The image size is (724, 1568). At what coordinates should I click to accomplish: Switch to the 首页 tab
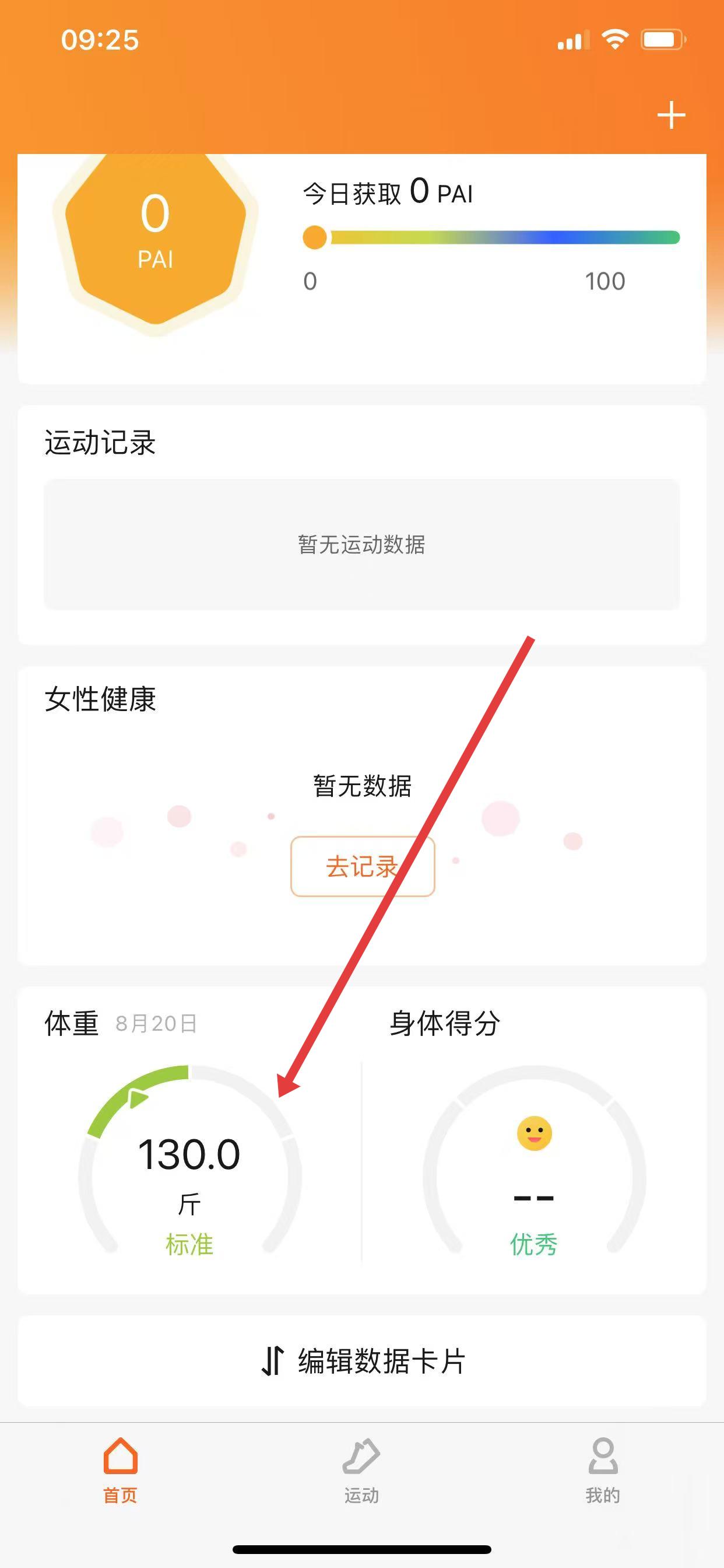[121, 1469]
